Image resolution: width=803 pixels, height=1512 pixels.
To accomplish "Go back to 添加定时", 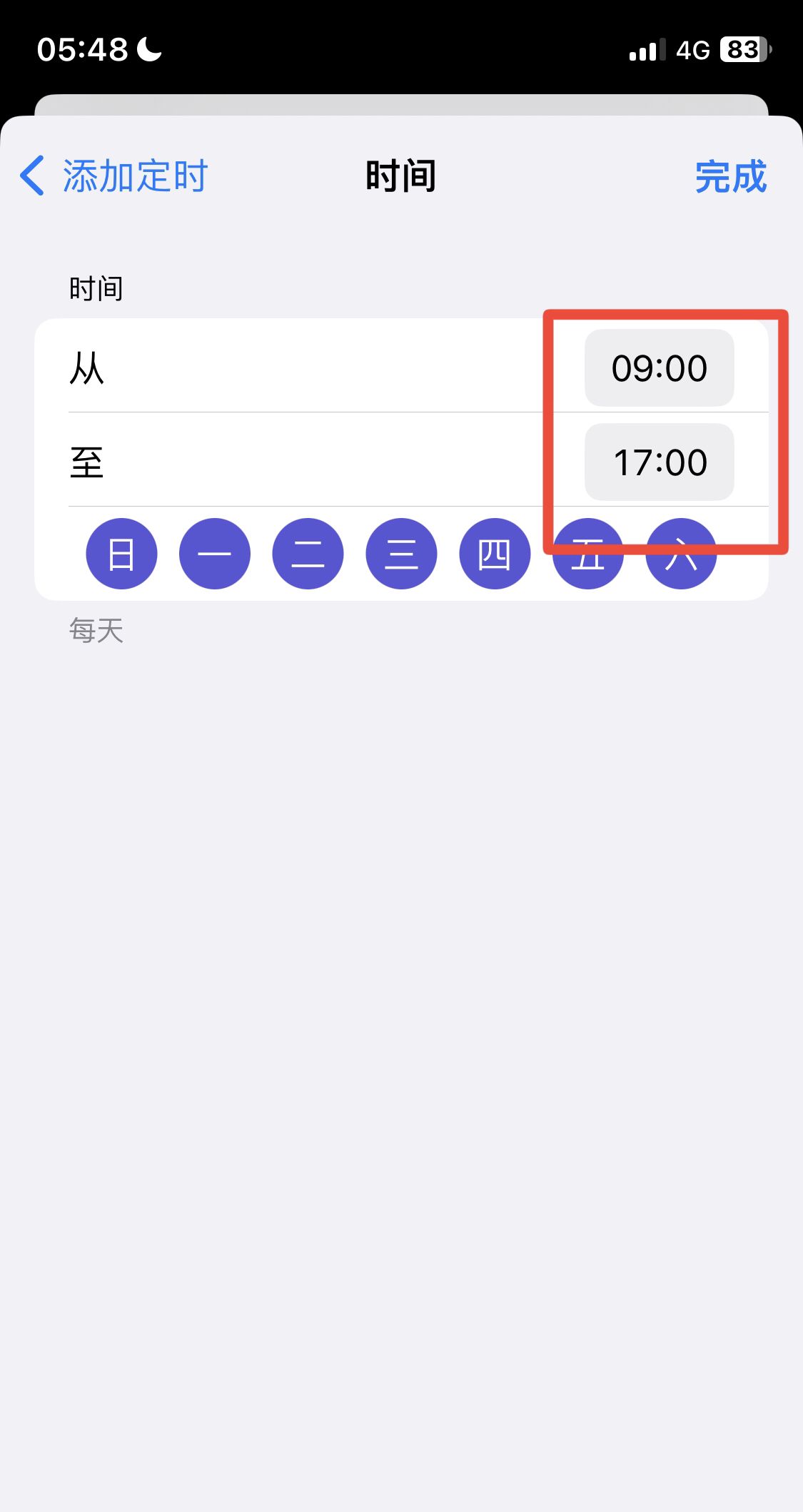I will tap(114, 176).
